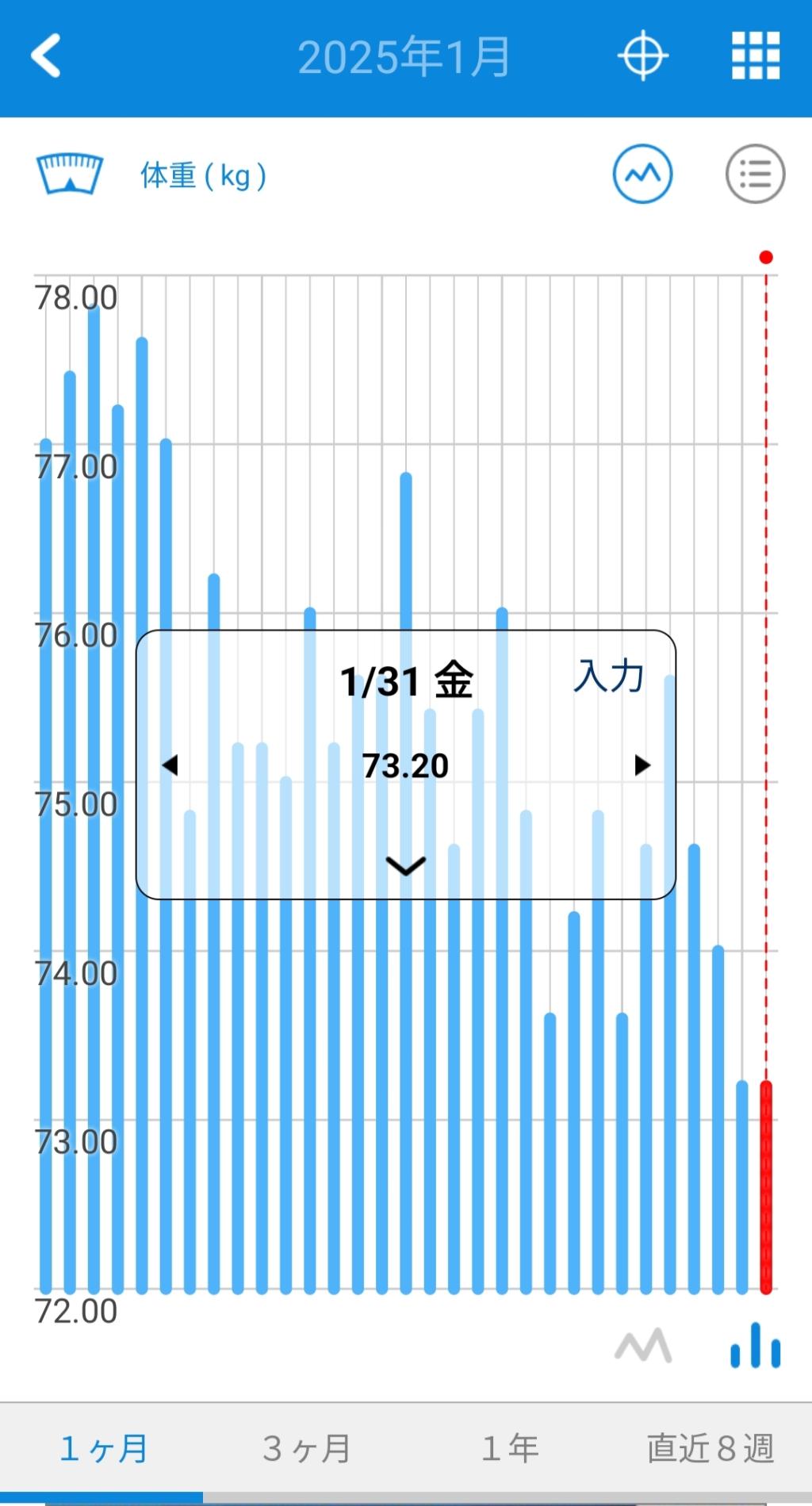
Task: Go to previous day with left arrow
Action: click(x=170, y=765)
